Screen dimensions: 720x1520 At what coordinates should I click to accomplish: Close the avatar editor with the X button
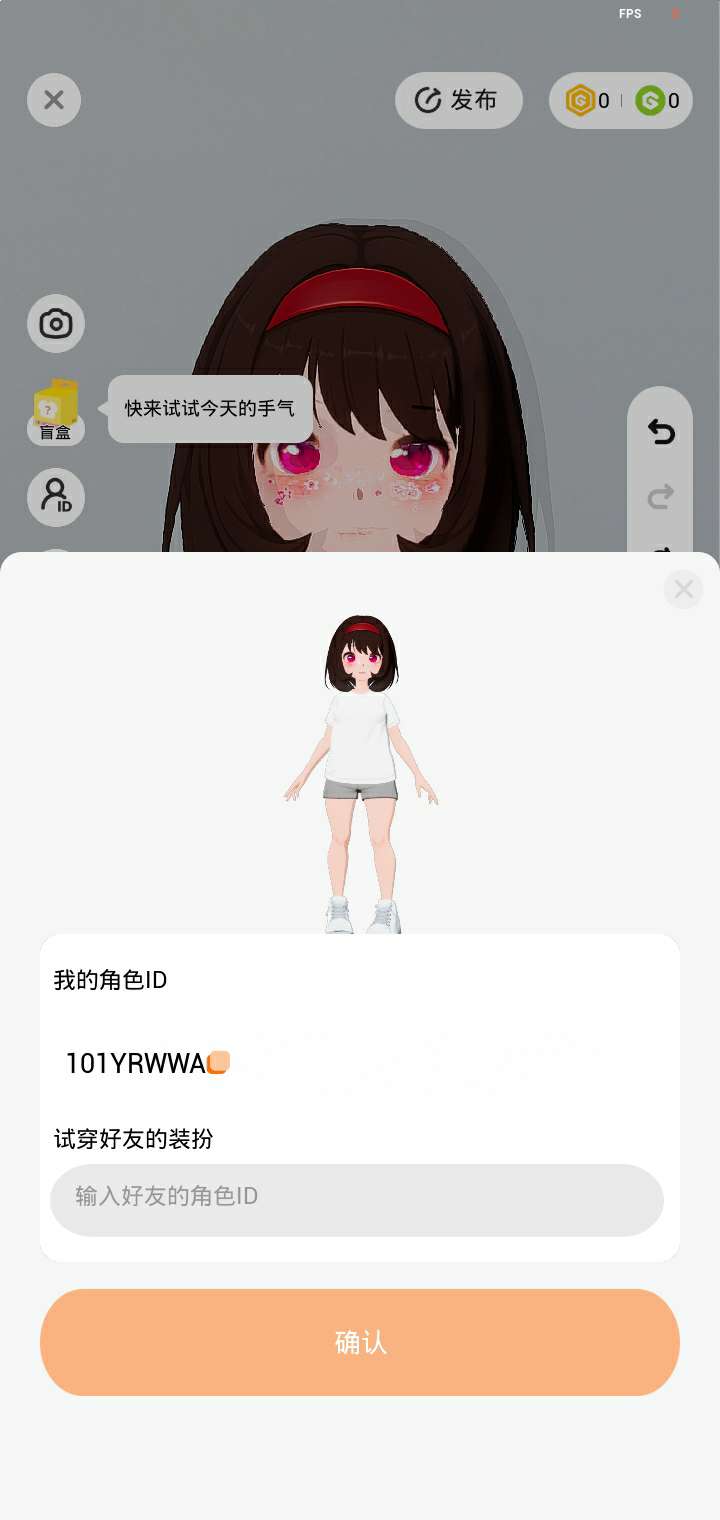coord(54,100)
